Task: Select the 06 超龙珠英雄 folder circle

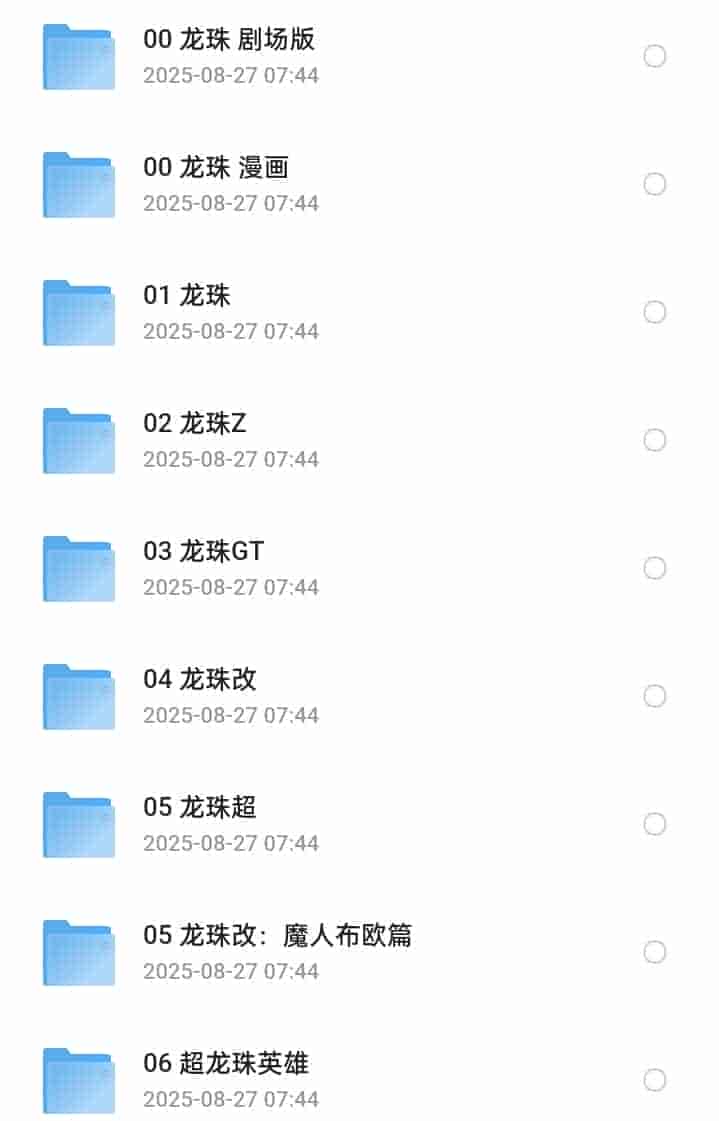Action: [x=655, y=1080]
